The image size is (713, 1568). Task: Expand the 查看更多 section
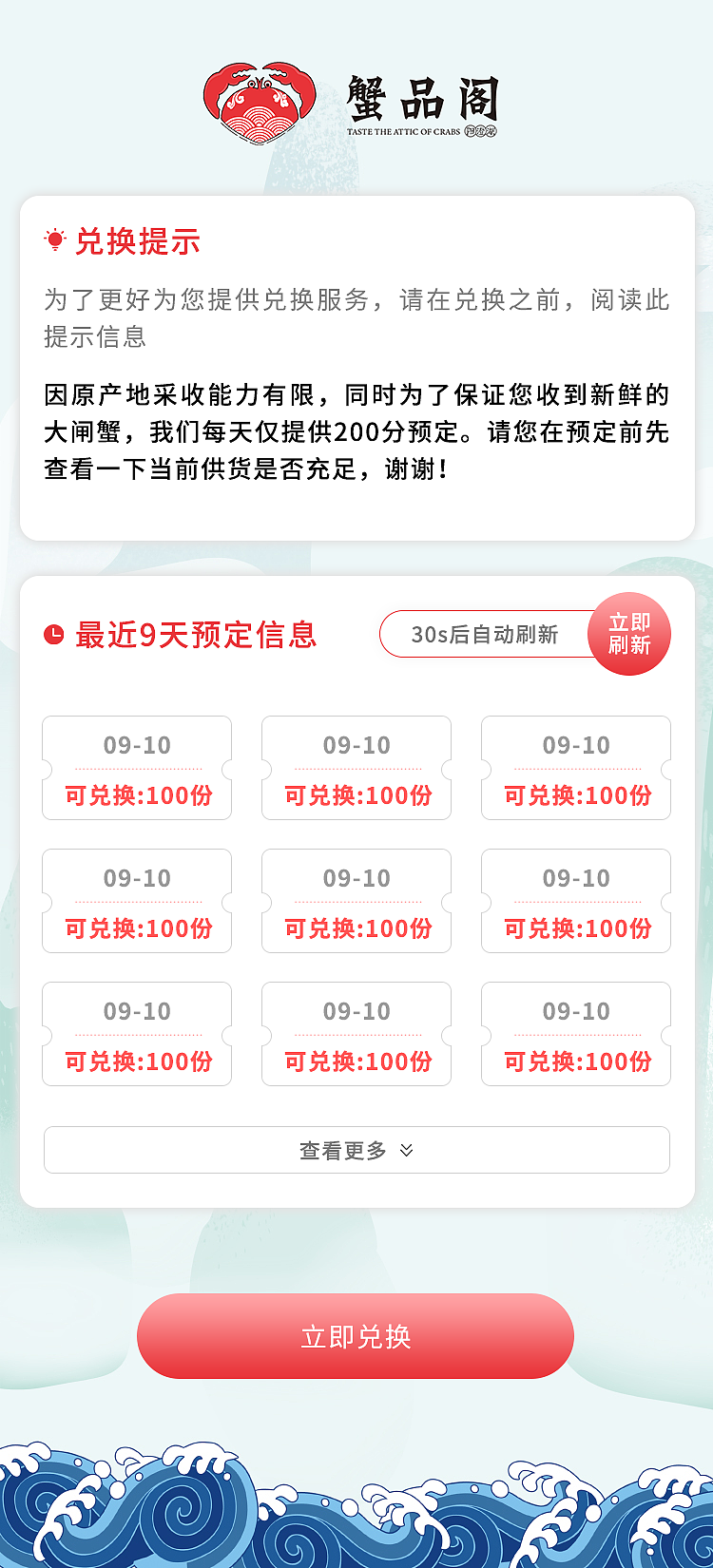356,1150
